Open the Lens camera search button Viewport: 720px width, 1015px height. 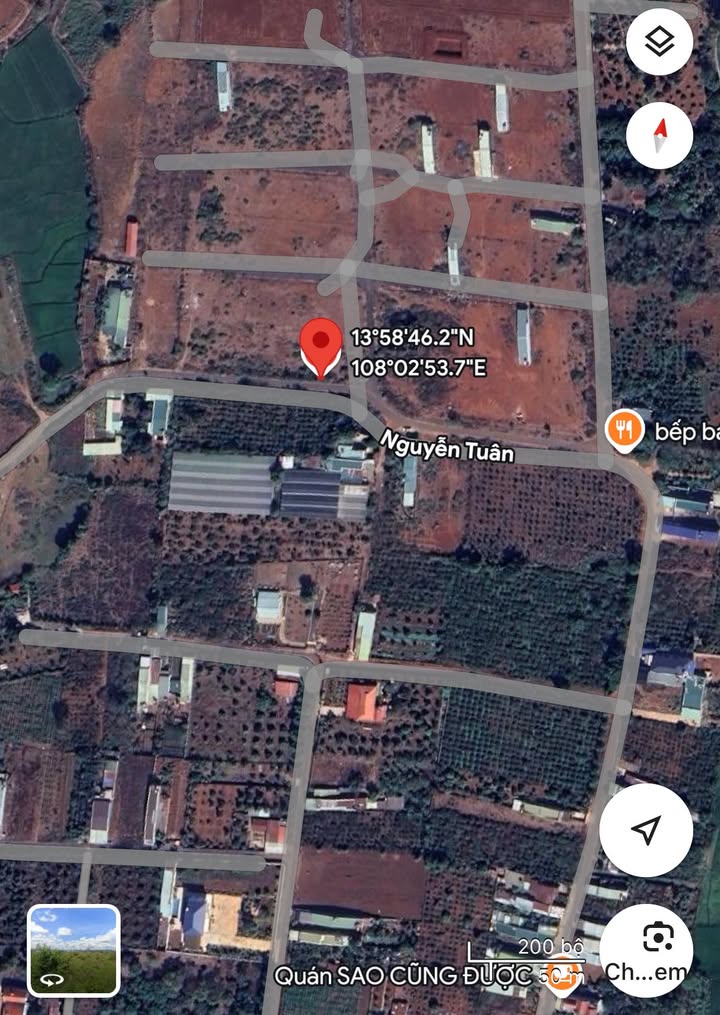(657, 940)
